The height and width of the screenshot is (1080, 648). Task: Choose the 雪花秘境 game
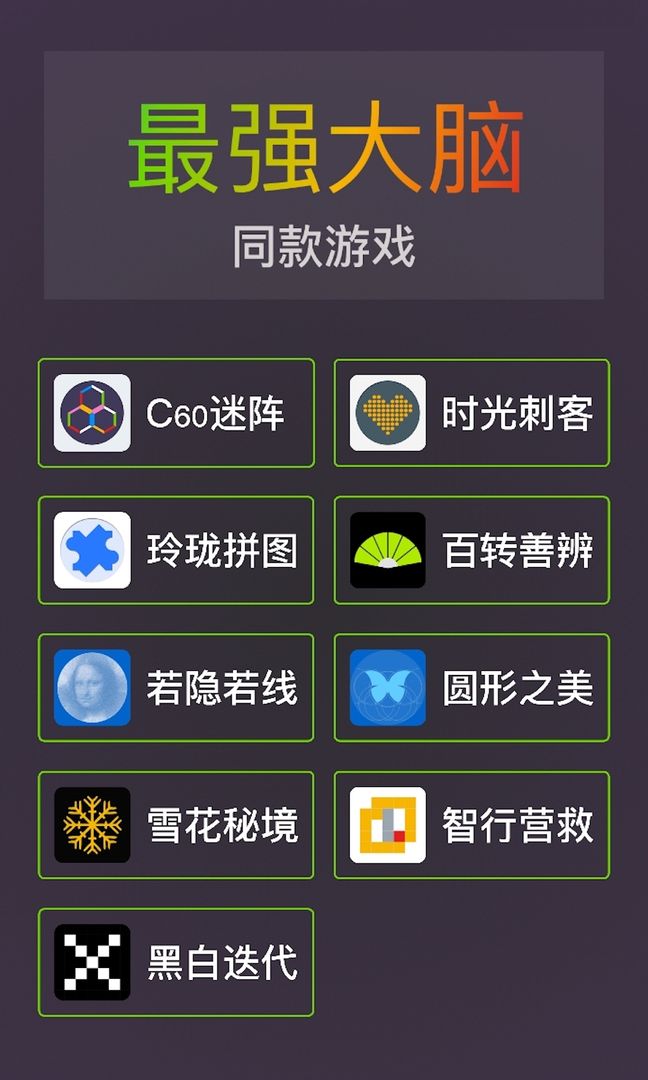[176, 825]
